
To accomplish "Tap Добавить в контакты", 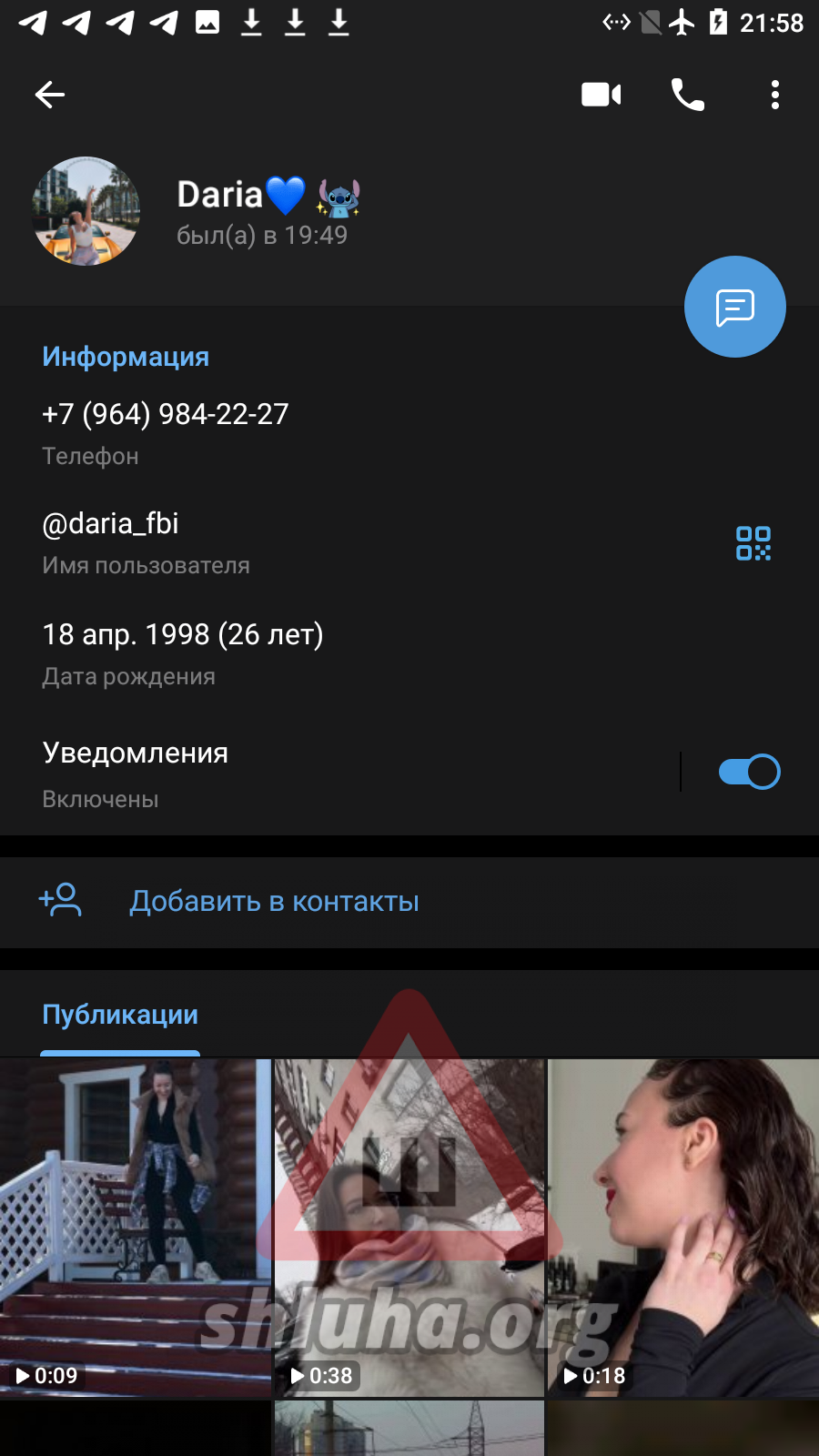I will click(273, 902).
